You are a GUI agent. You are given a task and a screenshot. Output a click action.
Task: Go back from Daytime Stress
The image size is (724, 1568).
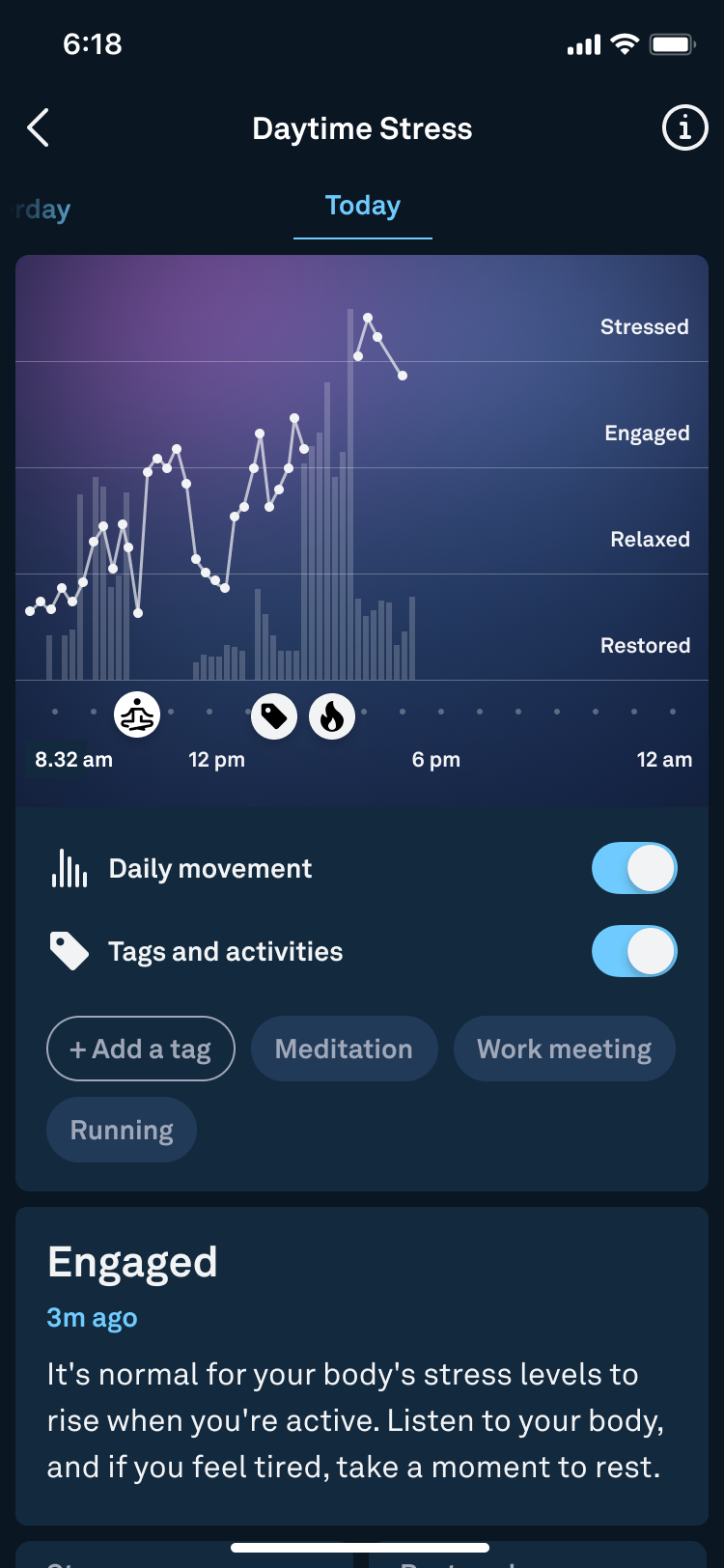coord(39,127)
